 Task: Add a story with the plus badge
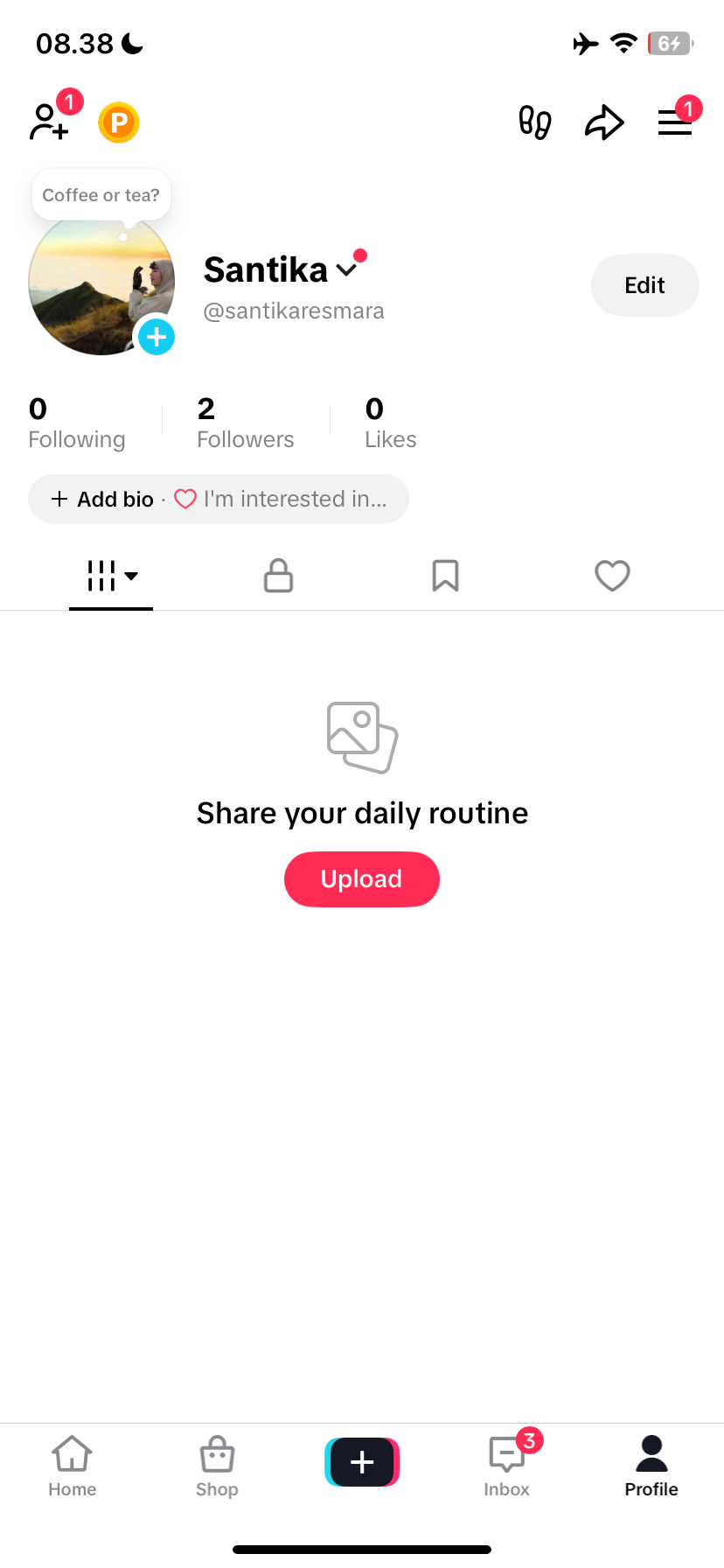point(157,337)
